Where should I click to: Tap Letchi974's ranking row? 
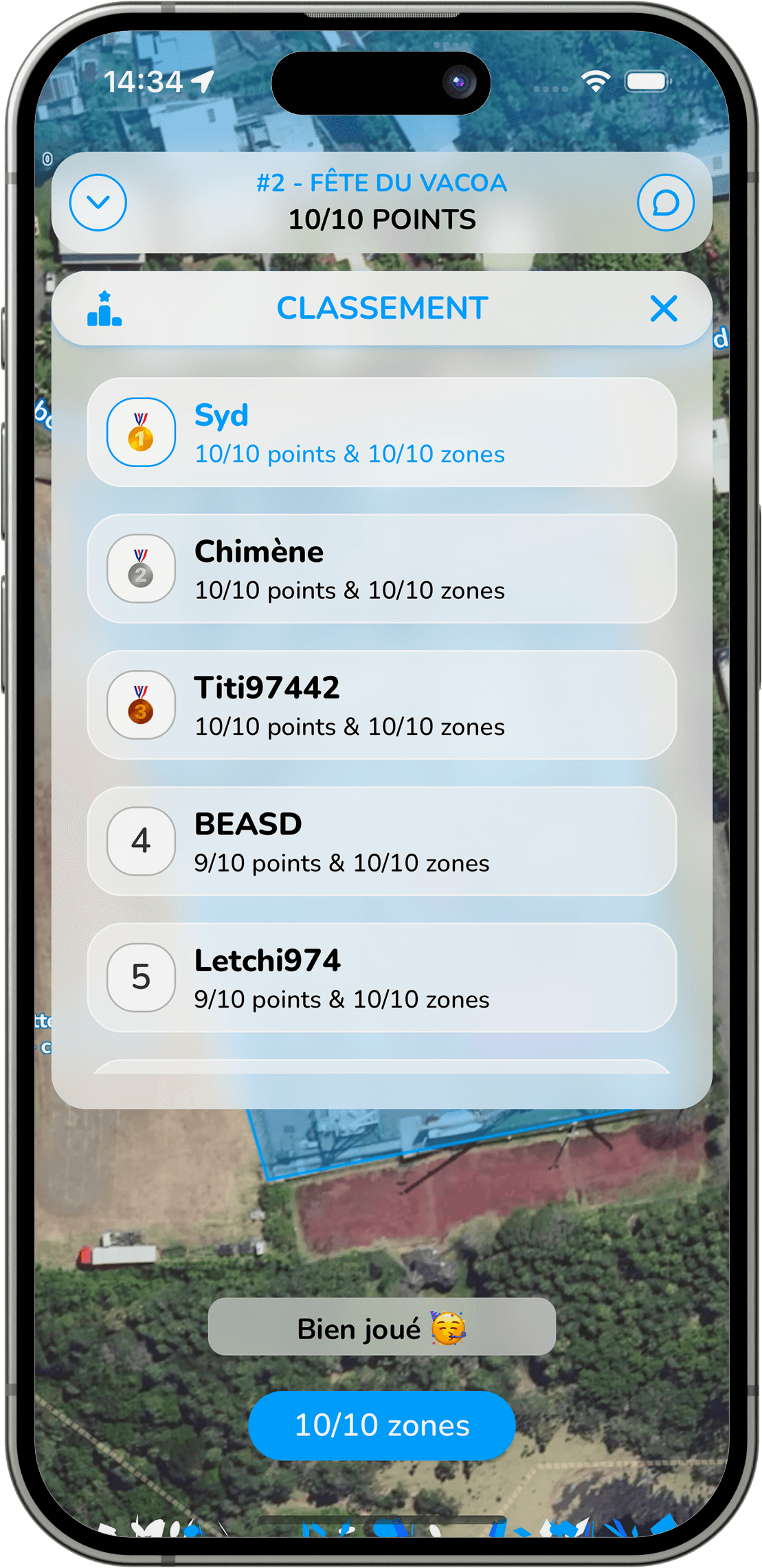381,977
